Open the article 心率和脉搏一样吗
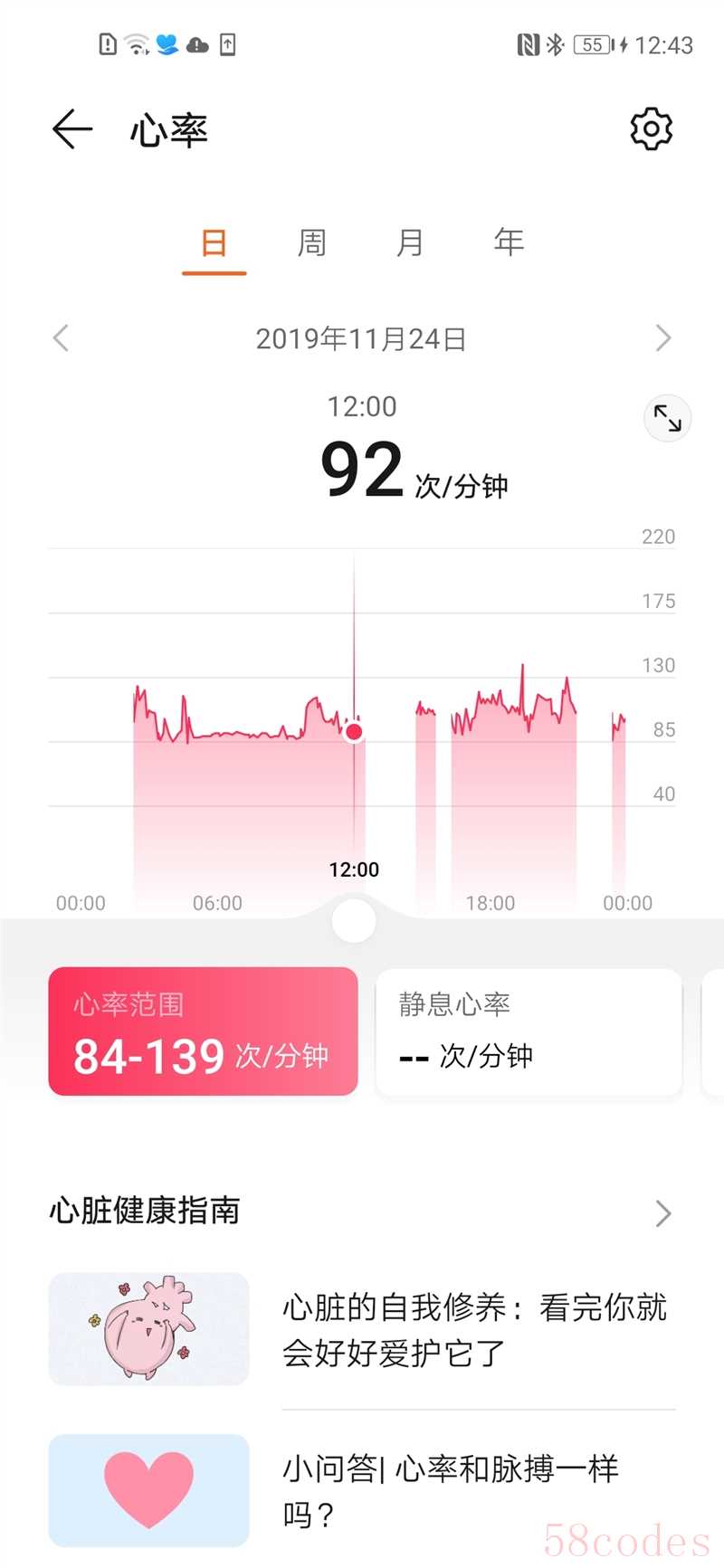 click(362, 1490)
